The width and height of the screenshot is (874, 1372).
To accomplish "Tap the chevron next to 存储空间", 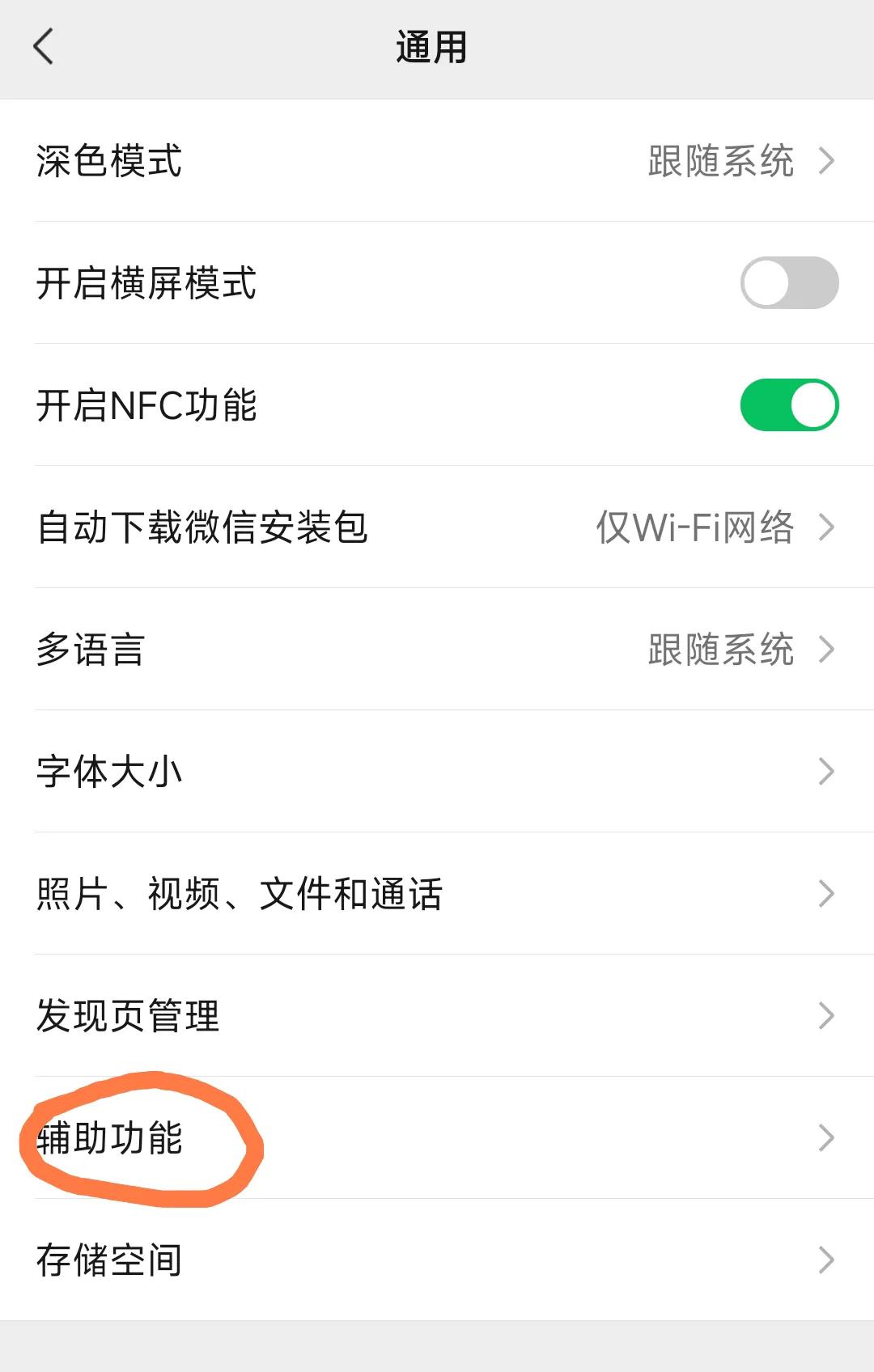I will click(825, 1259).
